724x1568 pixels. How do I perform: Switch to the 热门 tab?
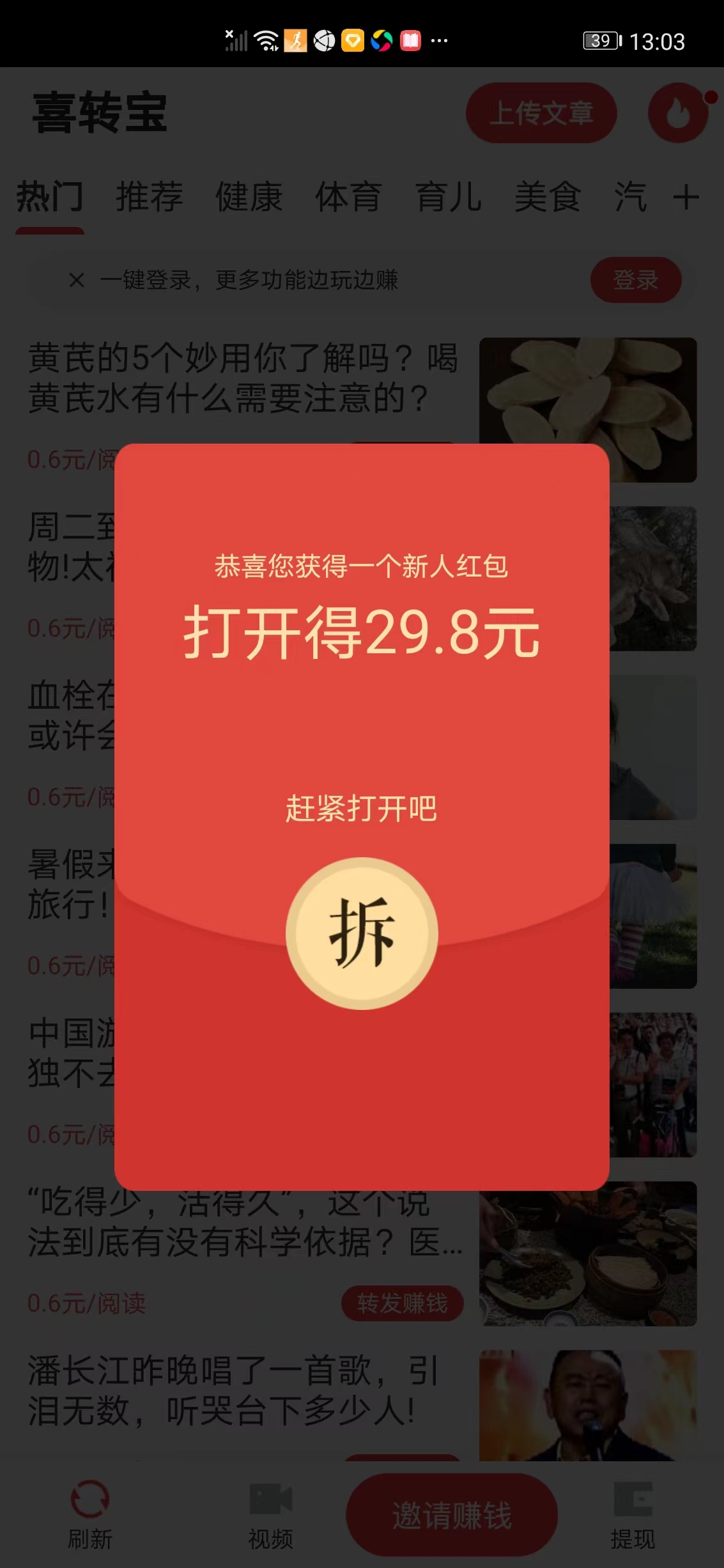click(x=52, y=199)
